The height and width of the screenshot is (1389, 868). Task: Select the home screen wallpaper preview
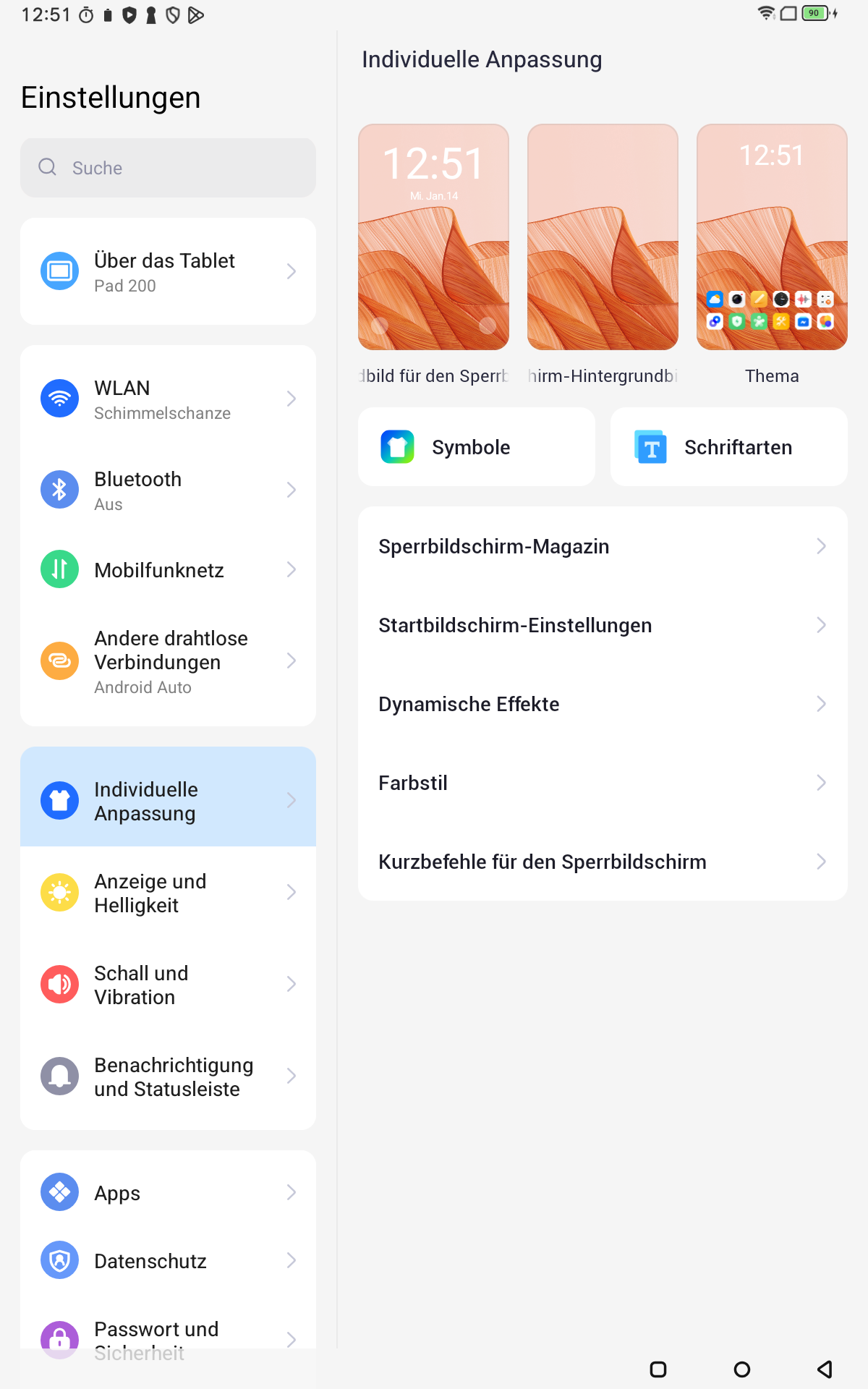pyautogui.click(x=603, y=237)
